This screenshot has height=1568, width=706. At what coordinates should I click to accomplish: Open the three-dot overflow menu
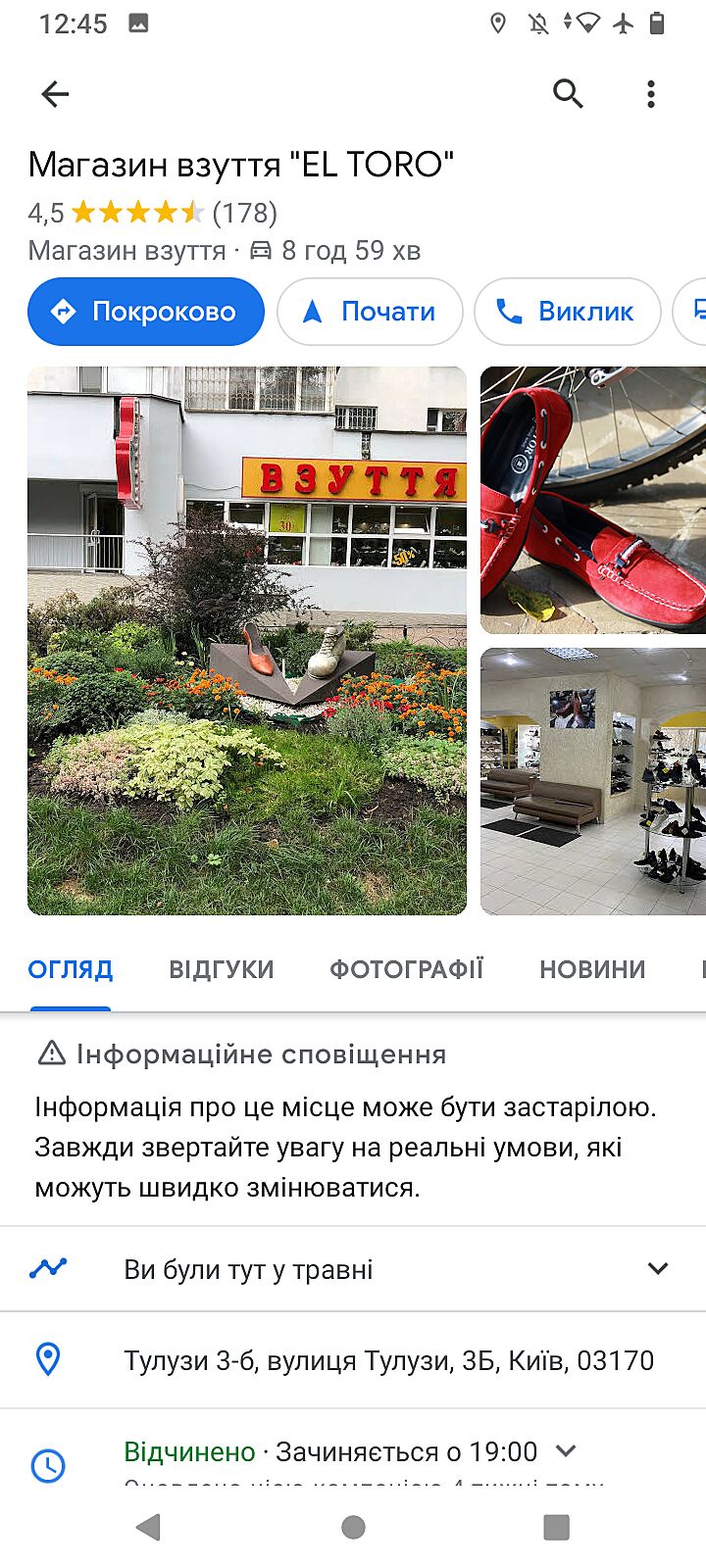(651, 94)
